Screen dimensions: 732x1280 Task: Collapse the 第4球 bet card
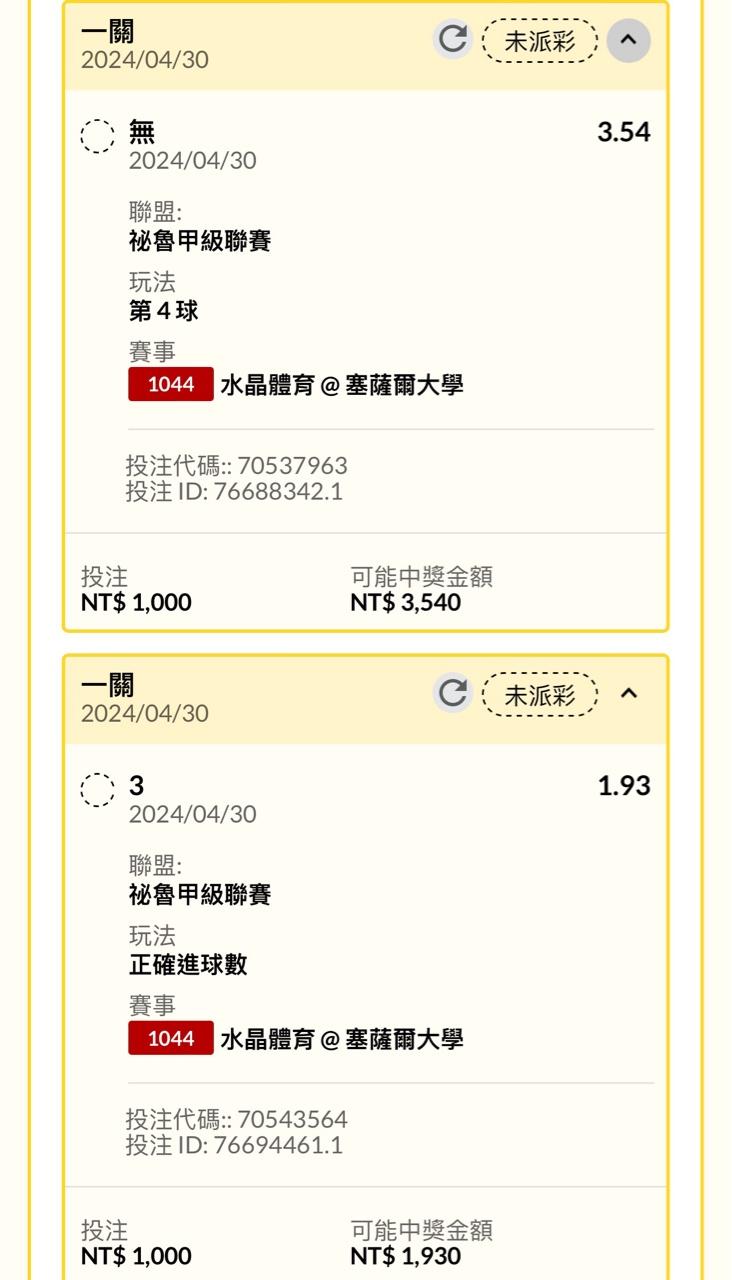628,41
